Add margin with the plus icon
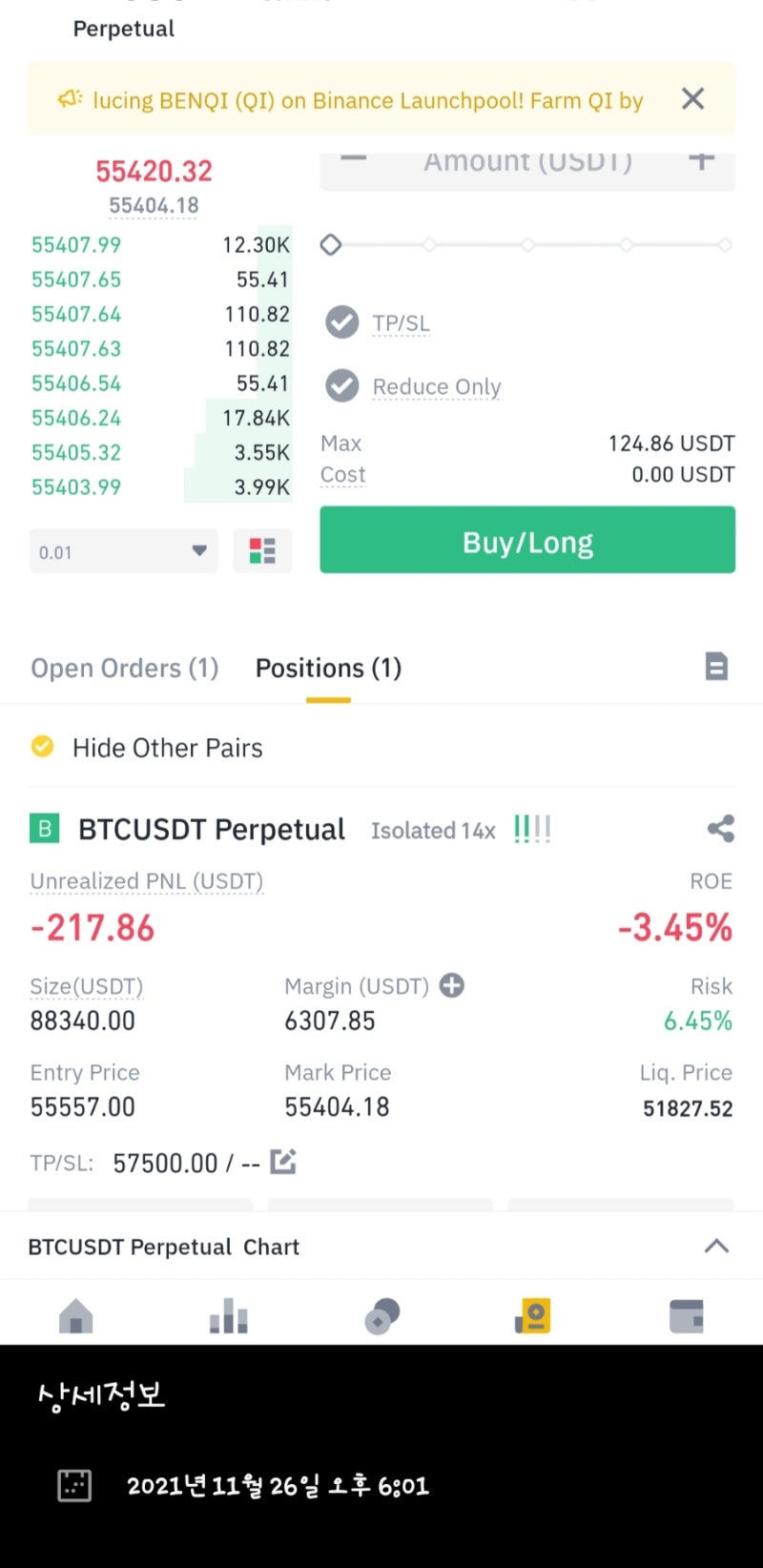Screen dimensions: 763x1568 (x=452, y=985)
